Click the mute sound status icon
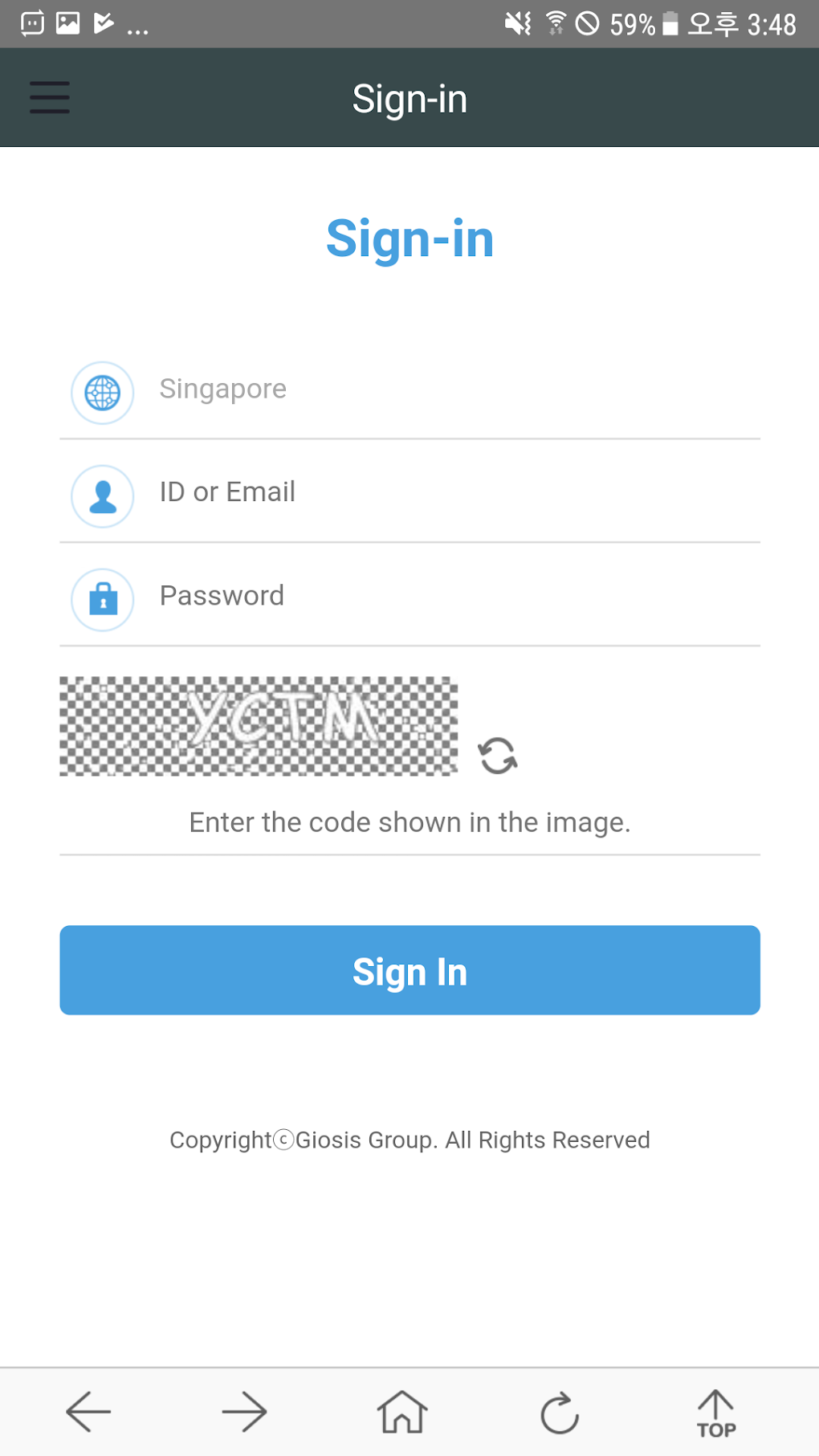The image size is (819, 1456). [518, 23]
